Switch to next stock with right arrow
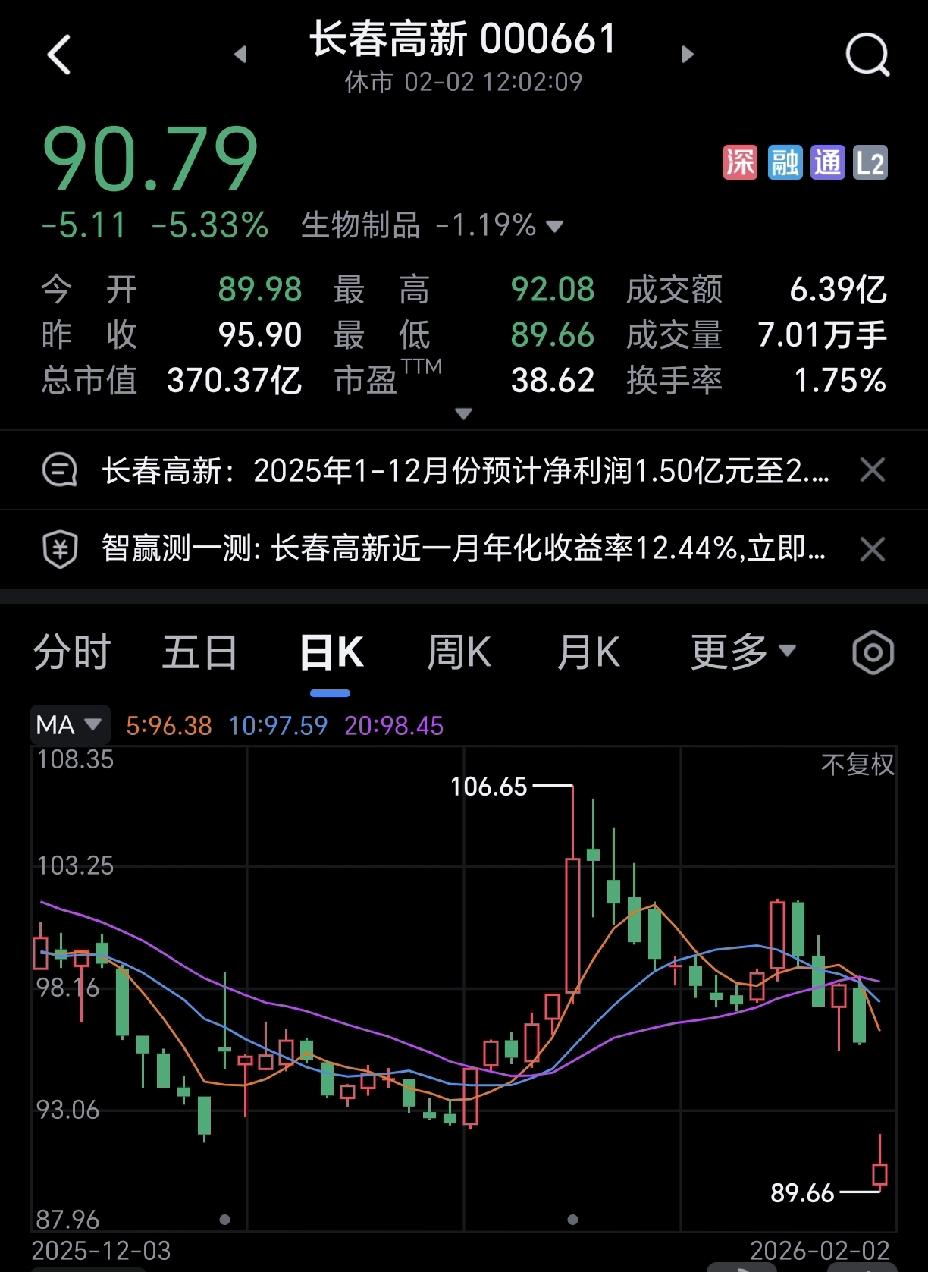 [x=688, y=55]
